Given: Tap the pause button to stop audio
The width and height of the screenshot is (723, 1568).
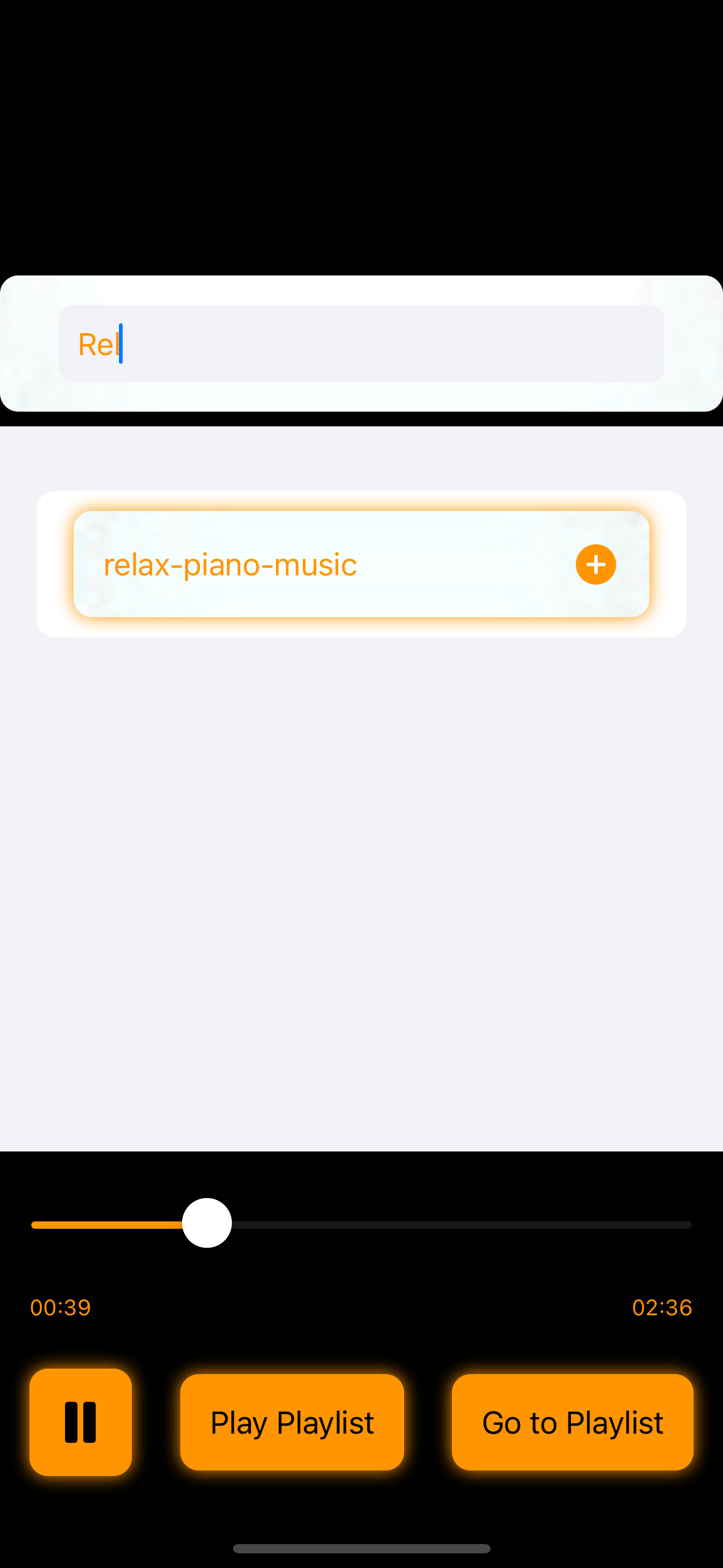Looking at the screenshot, I should point(80,1422).
